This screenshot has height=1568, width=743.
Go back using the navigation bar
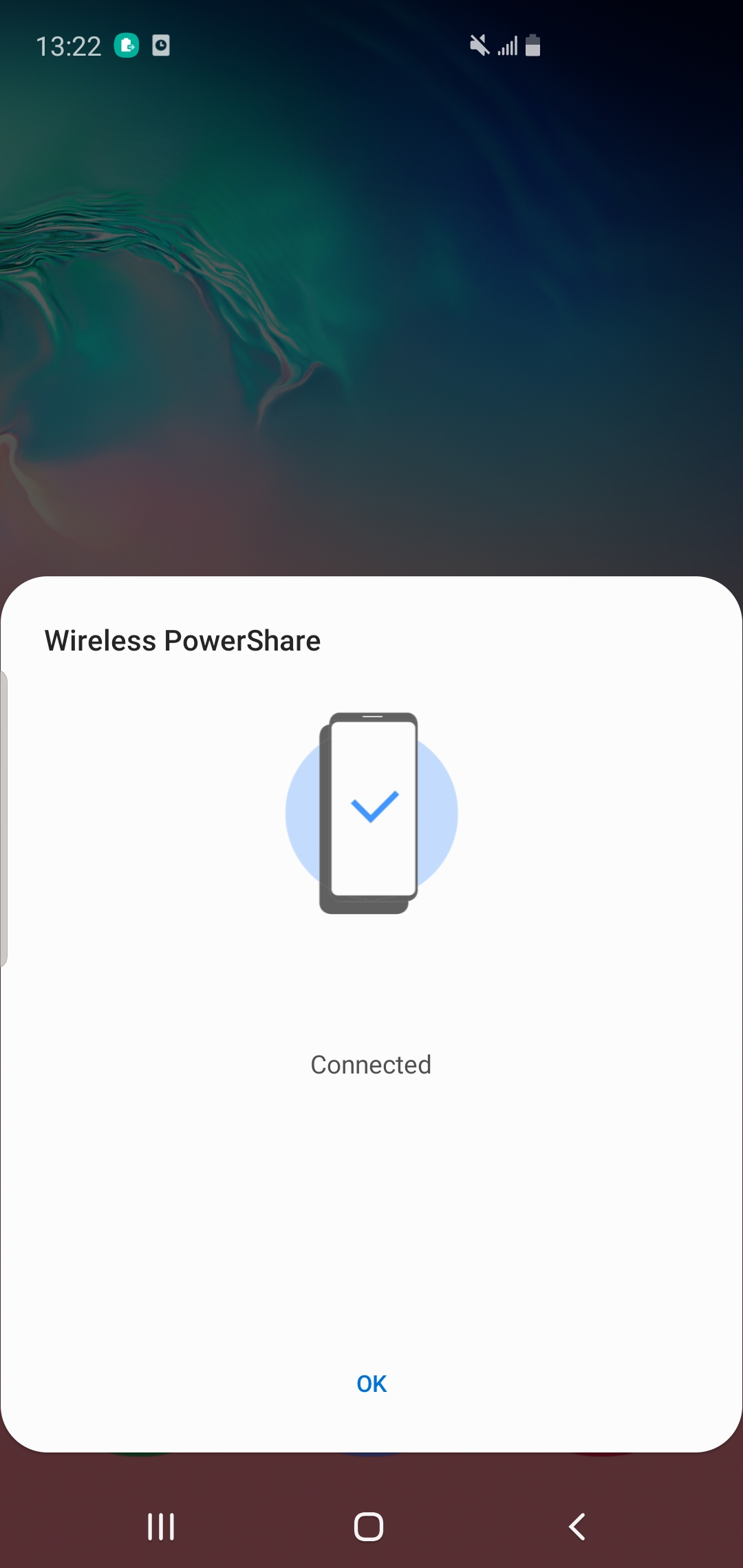(x=577, y=1527)
